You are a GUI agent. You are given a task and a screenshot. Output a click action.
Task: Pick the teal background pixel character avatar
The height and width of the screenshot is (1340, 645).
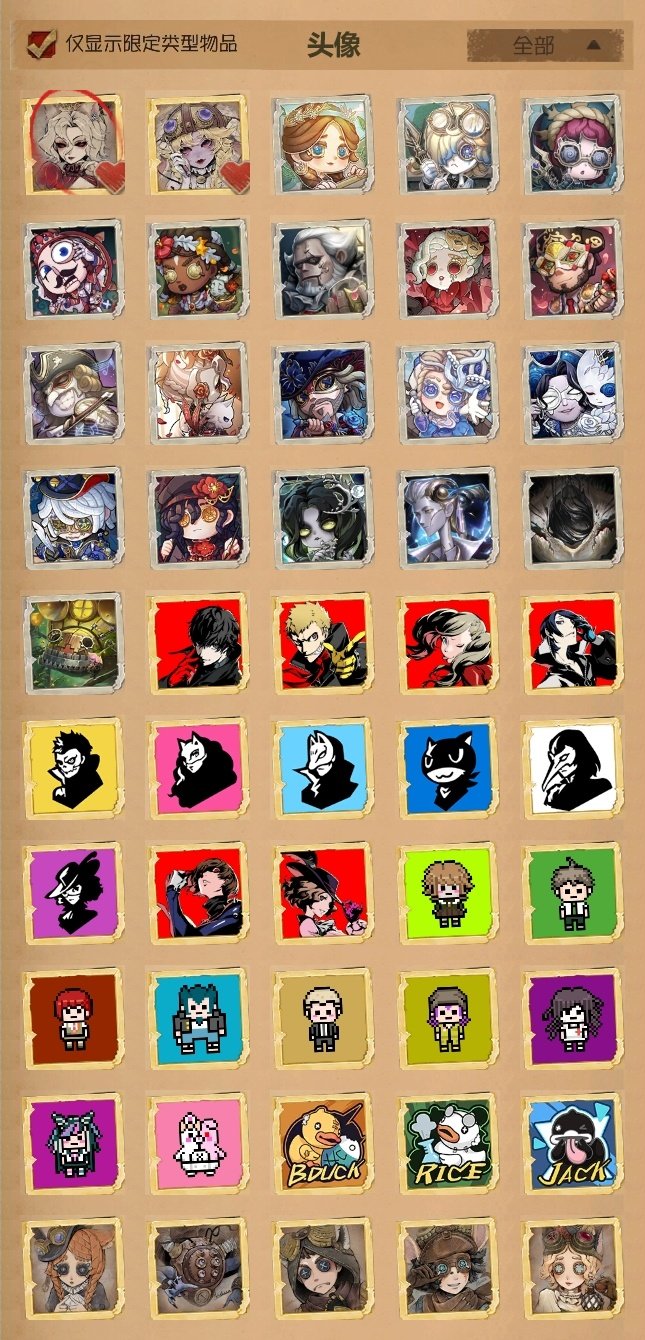[x=196, y=1018]
